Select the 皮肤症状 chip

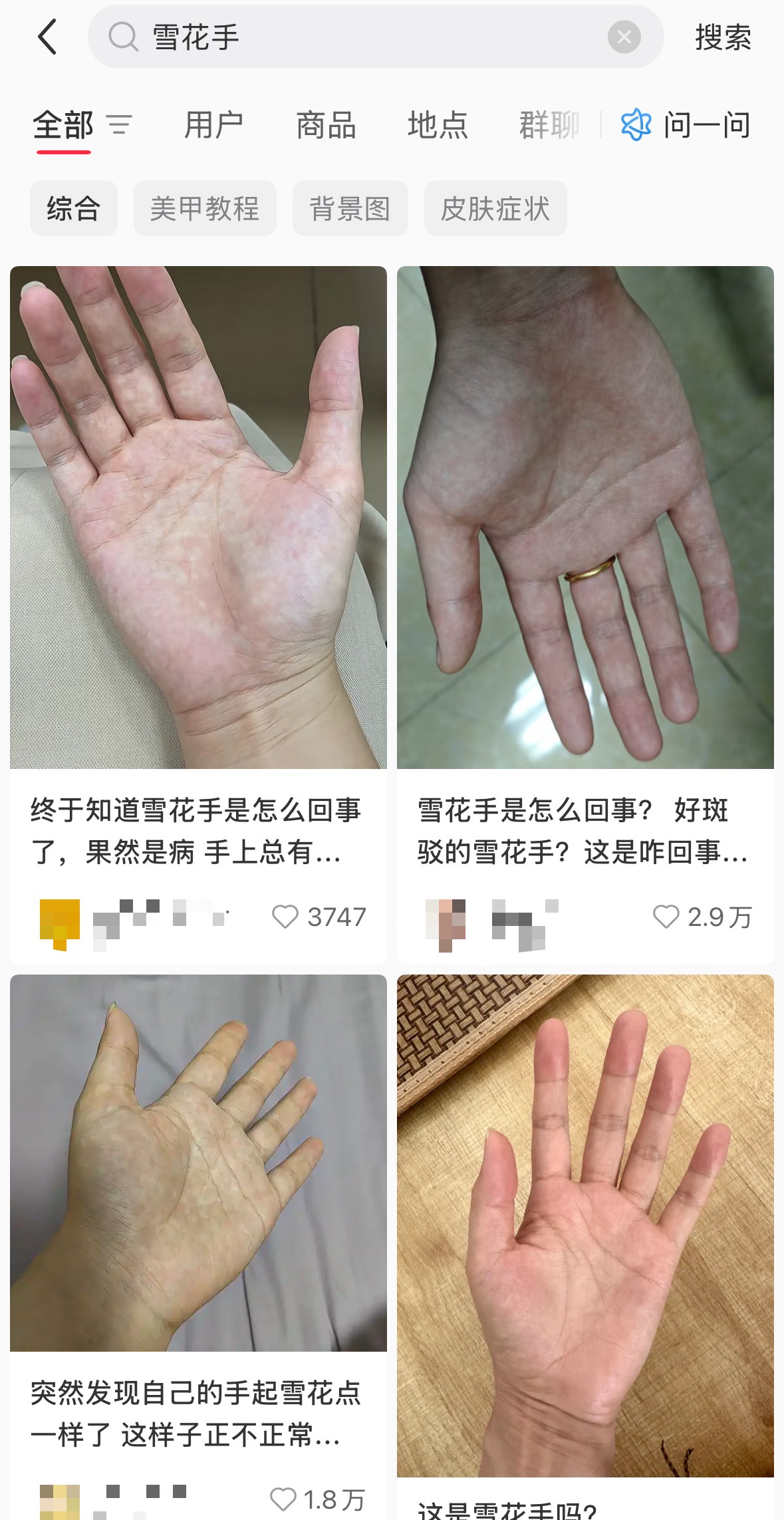tap(495, 208)
